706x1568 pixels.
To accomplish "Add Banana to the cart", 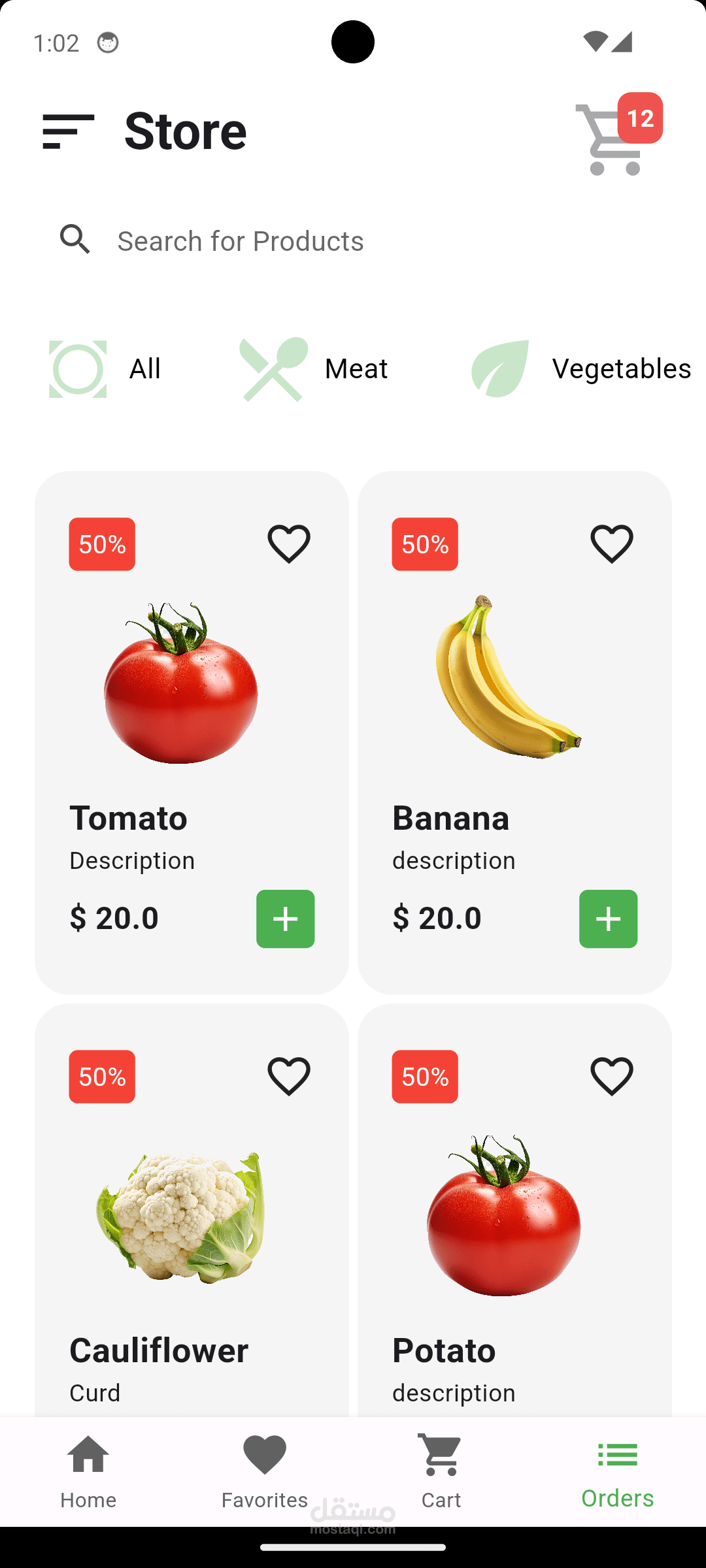I will pos(608,919).
